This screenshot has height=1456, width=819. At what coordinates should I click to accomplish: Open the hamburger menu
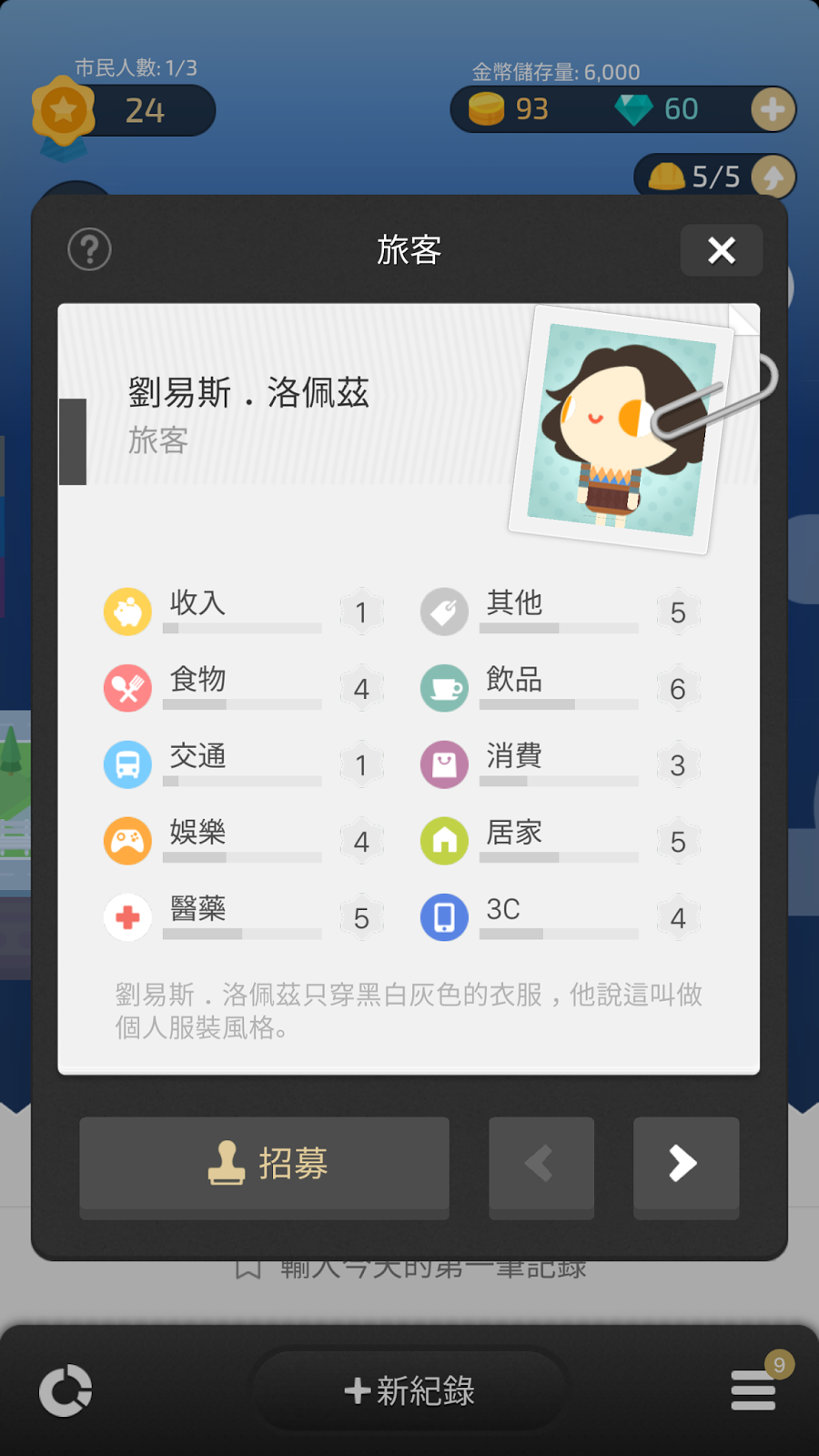pyautogui.click(x=753, y=1390)
